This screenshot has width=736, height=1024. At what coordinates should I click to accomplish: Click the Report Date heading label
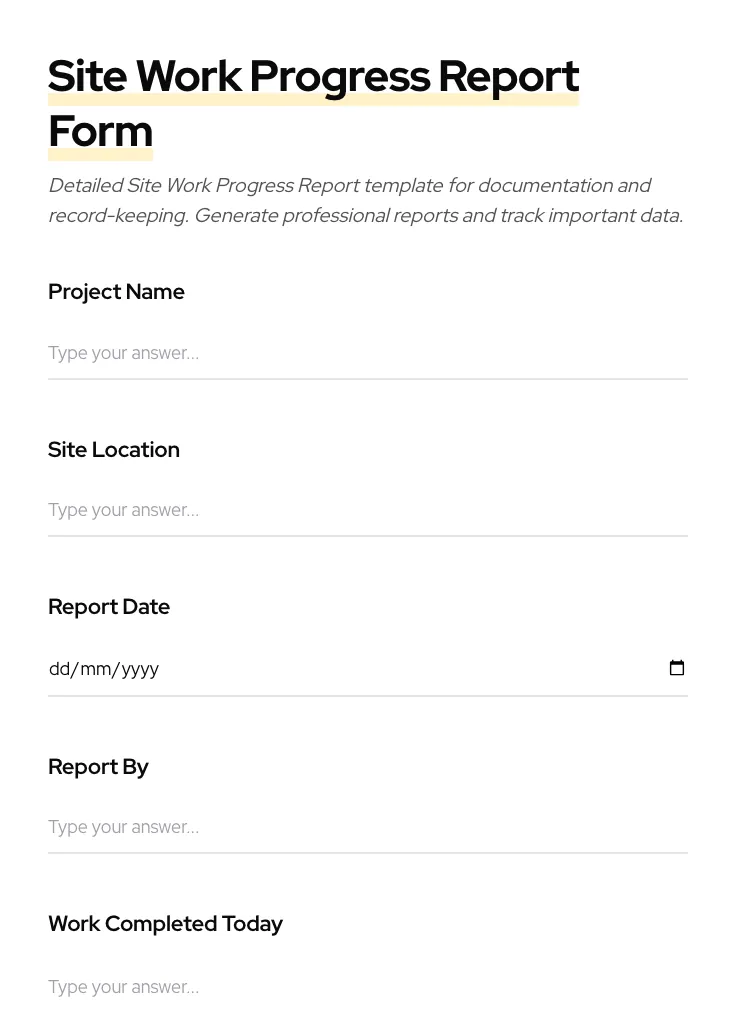[x=109, y=607]
